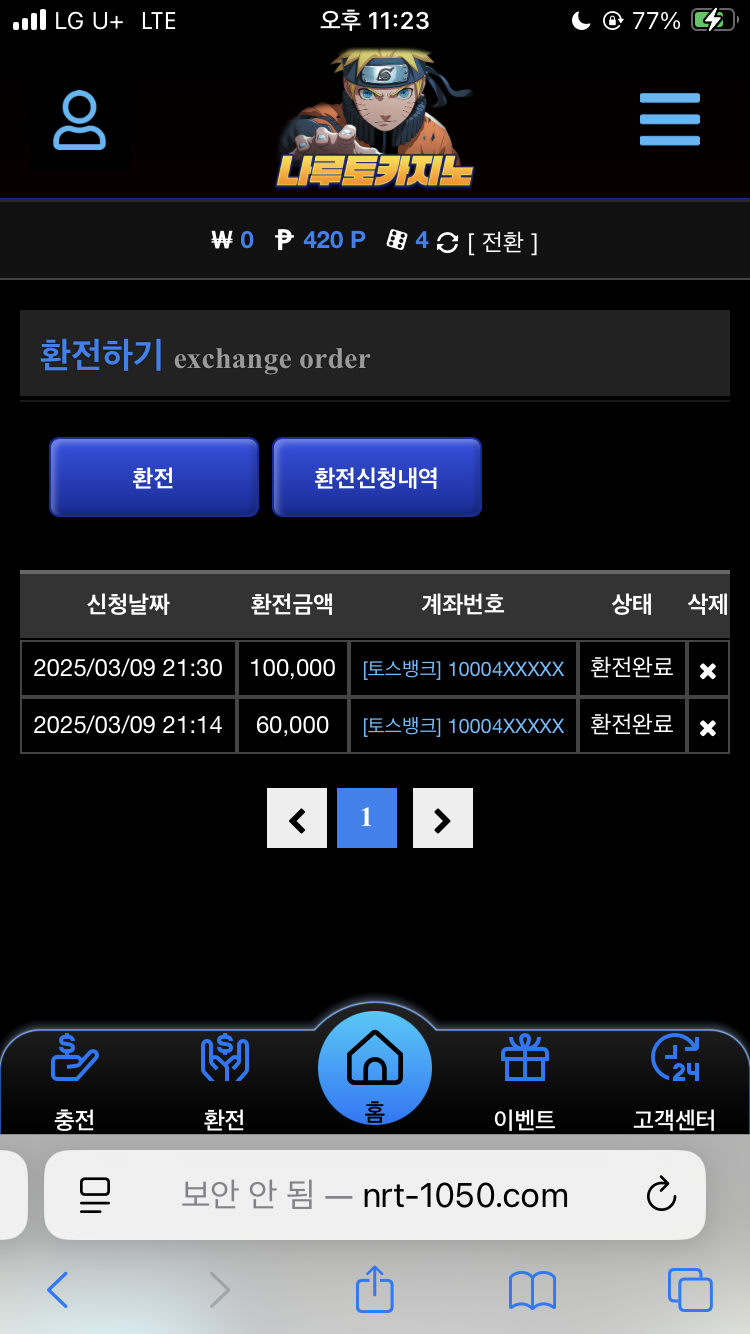750x1334 pixels.
Task: Open the Safari share sheet
Action: click(375, 1290)
